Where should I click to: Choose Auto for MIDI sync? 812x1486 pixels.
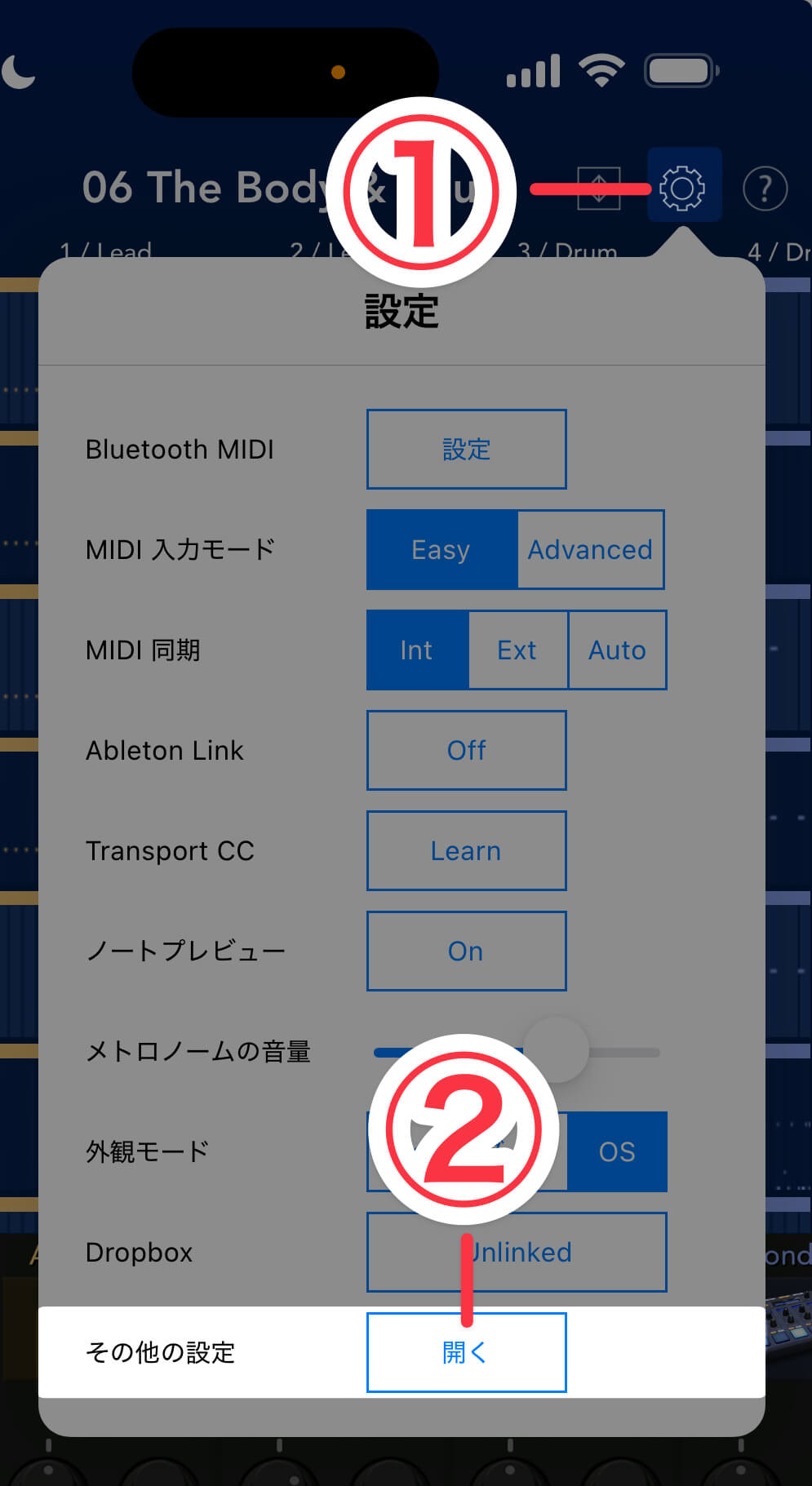(x=617, y=650)
